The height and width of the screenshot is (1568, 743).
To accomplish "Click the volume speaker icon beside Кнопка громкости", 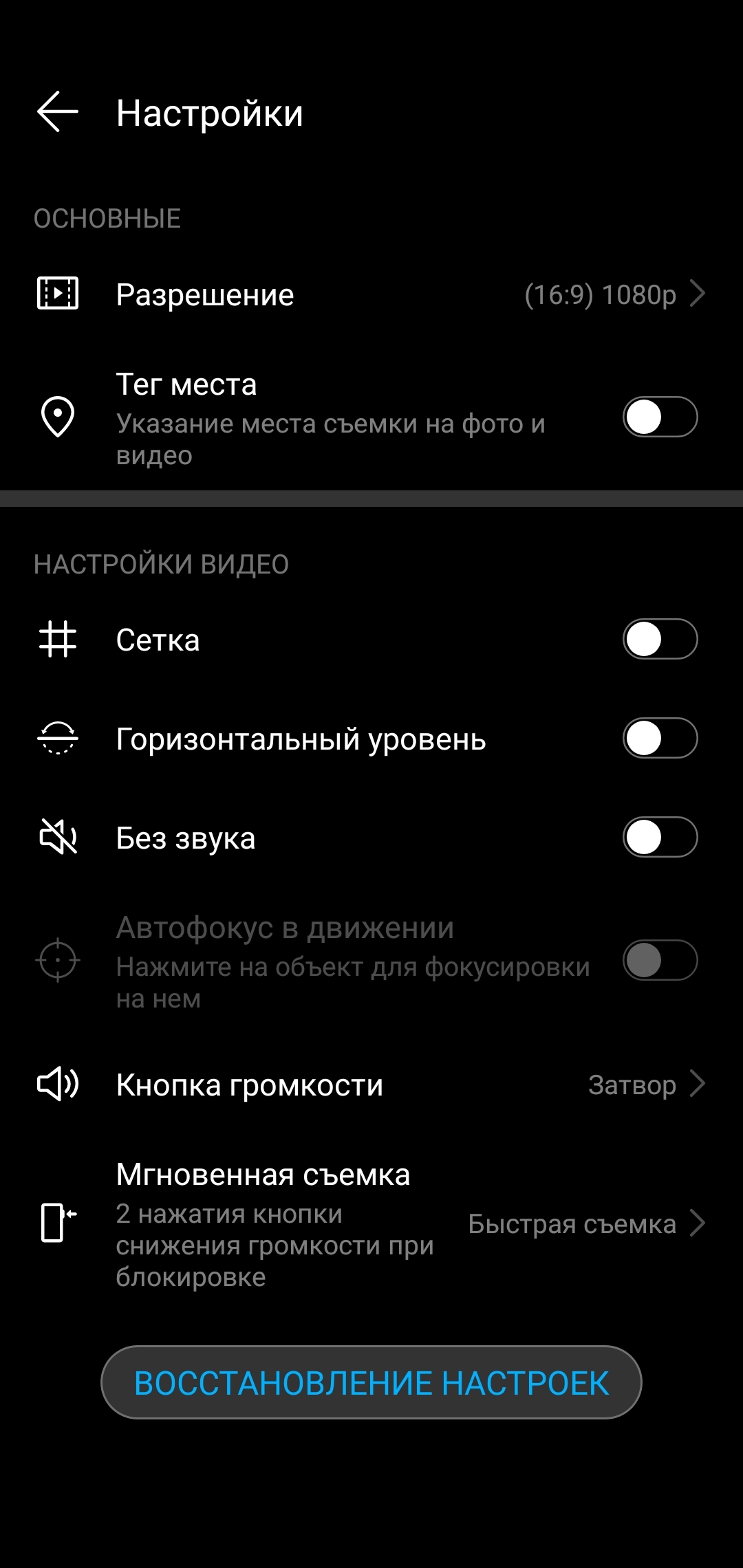I will pos(58,1085).
